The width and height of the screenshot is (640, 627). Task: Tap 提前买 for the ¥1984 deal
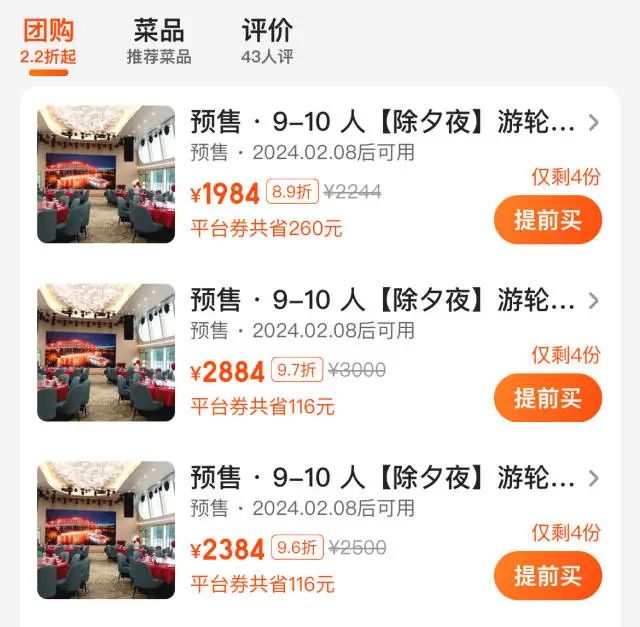(548, 220)
